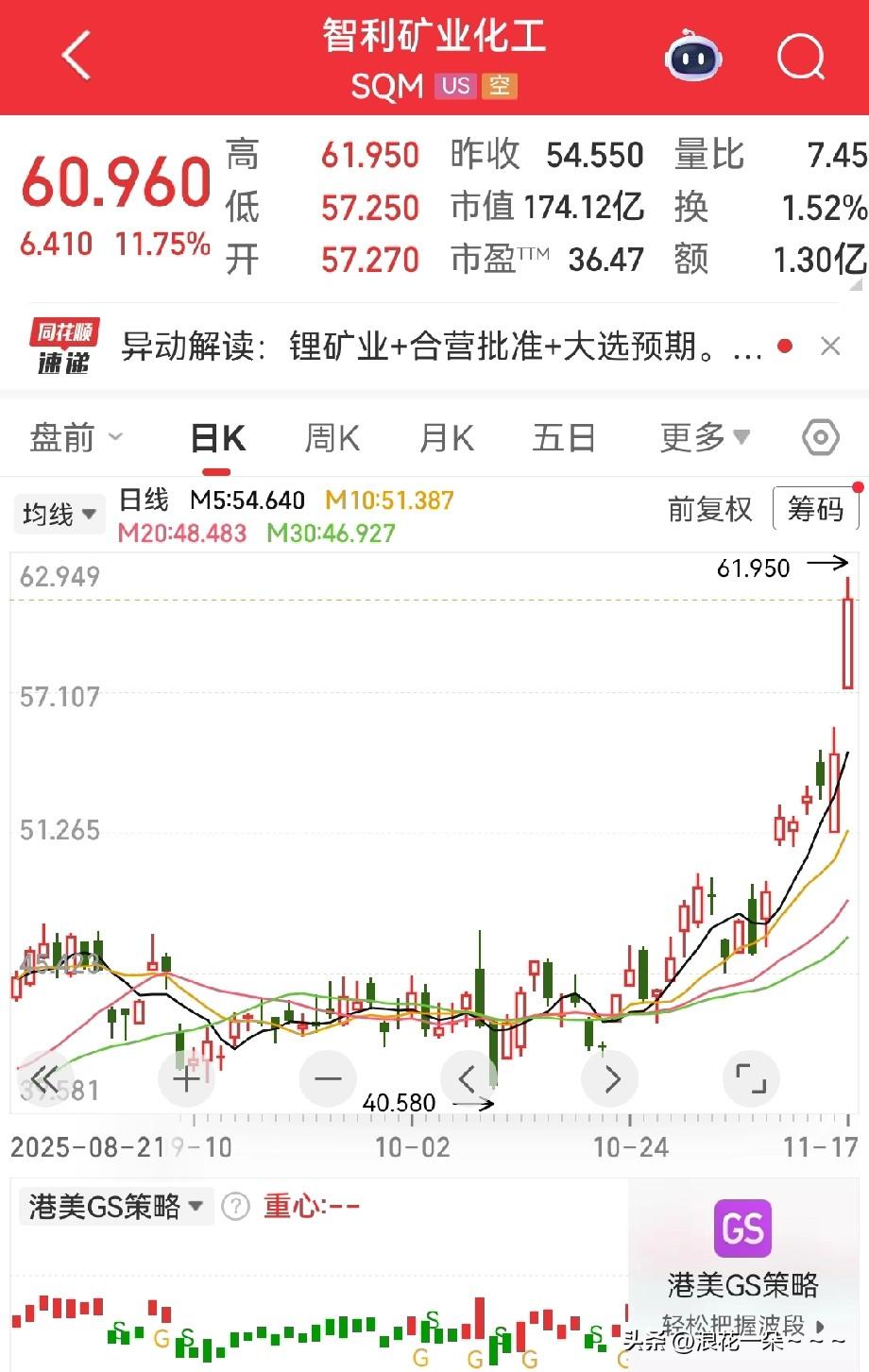Screen dimensions: 869x1372
Task: Expand the 盘前 dropdown
Action: pyautogui.click(x=76, y=438)
